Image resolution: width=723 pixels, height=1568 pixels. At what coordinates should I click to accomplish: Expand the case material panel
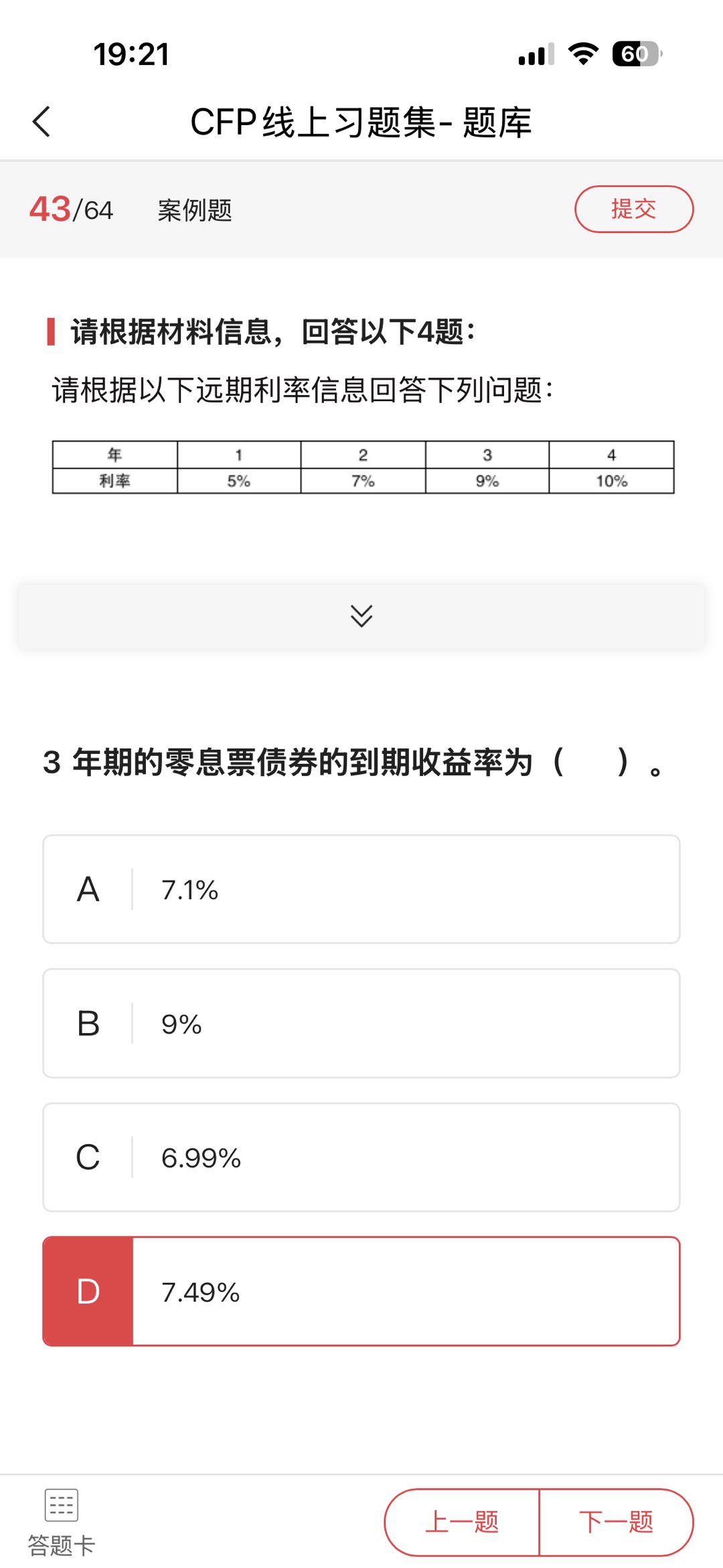tap(361, 615)
